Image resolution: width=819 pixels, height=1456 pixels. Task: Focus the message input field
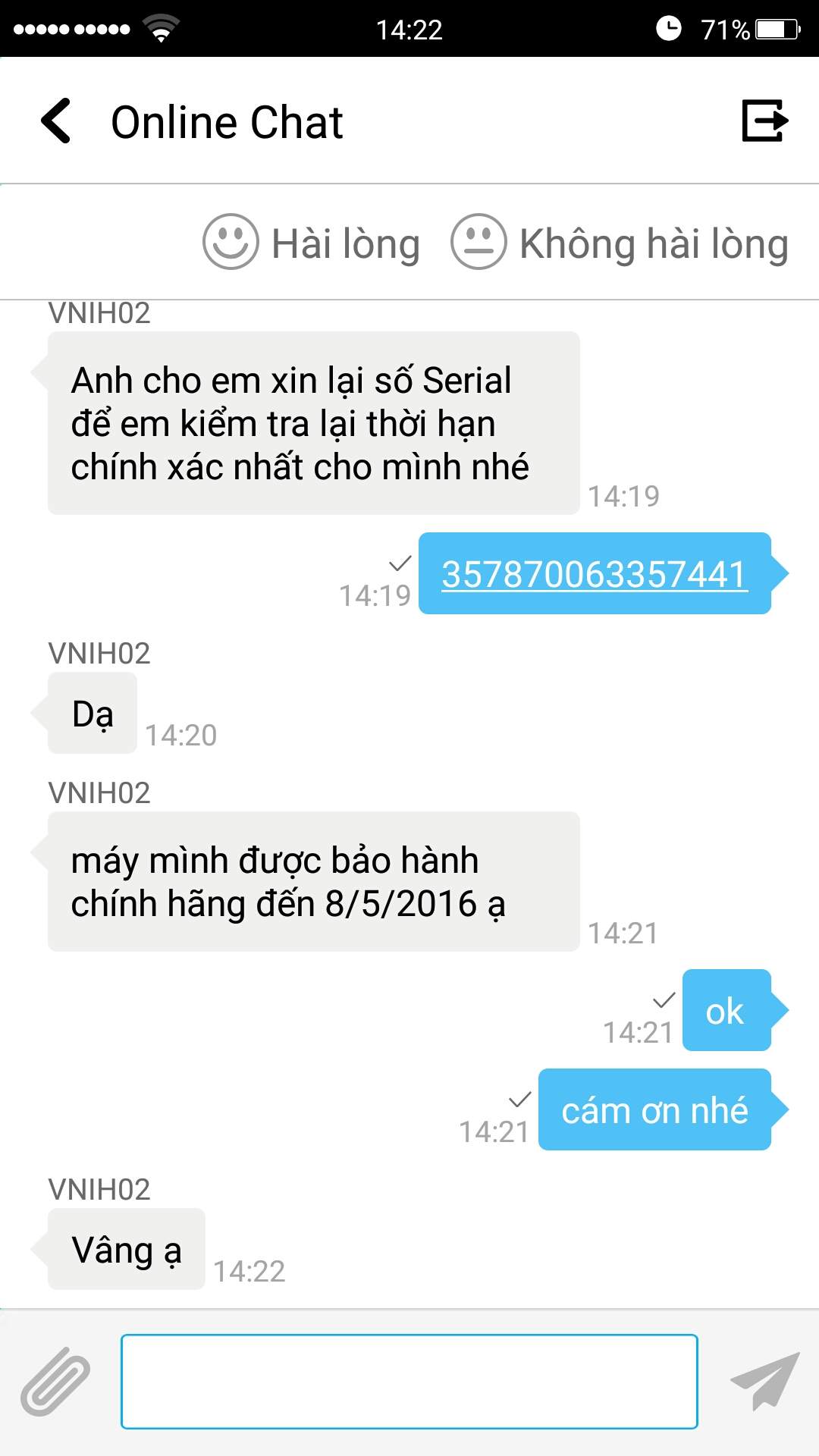tap(409, 1382)
